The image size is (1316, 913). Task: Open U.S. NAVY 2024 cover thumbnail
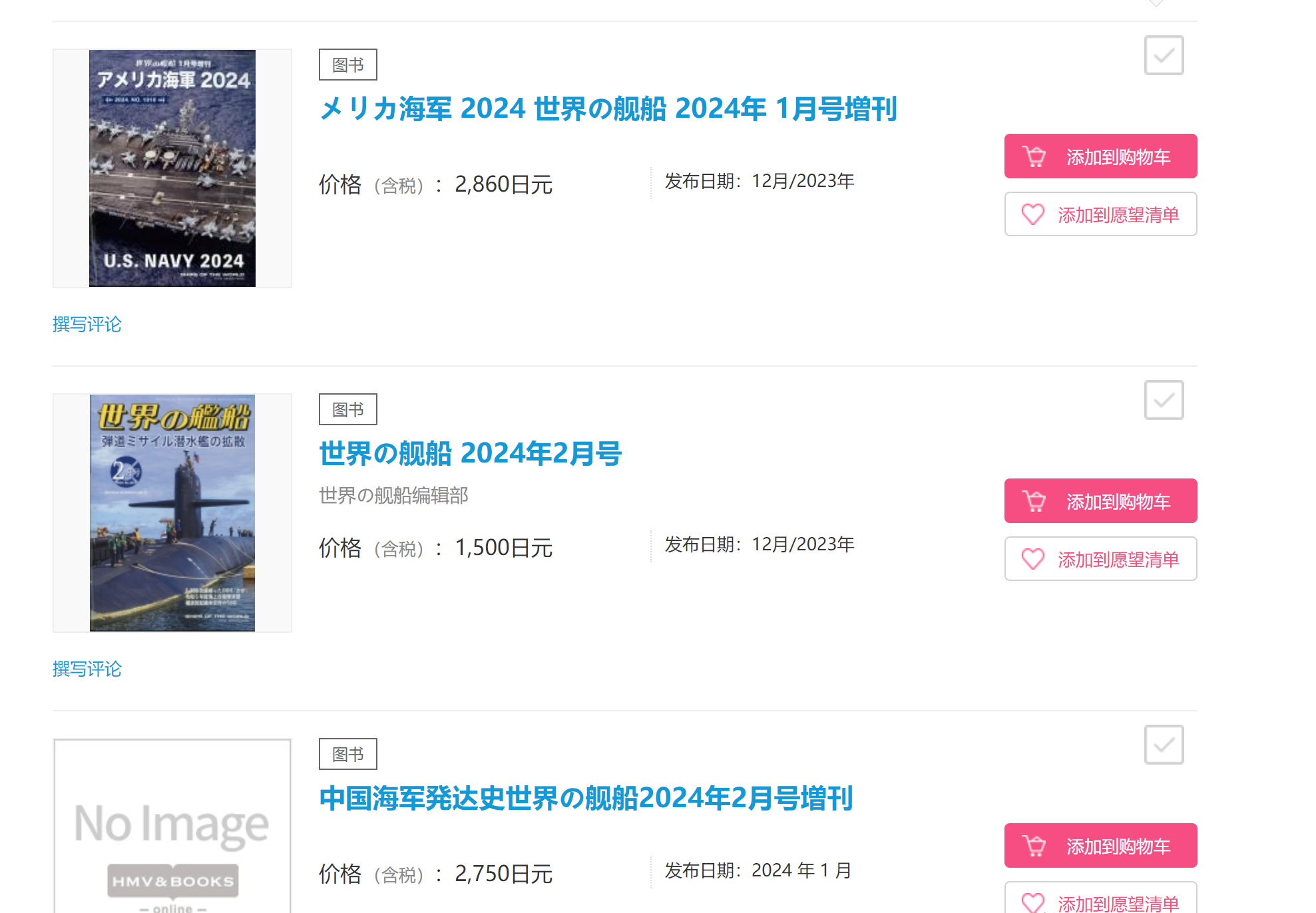(172, 168)
